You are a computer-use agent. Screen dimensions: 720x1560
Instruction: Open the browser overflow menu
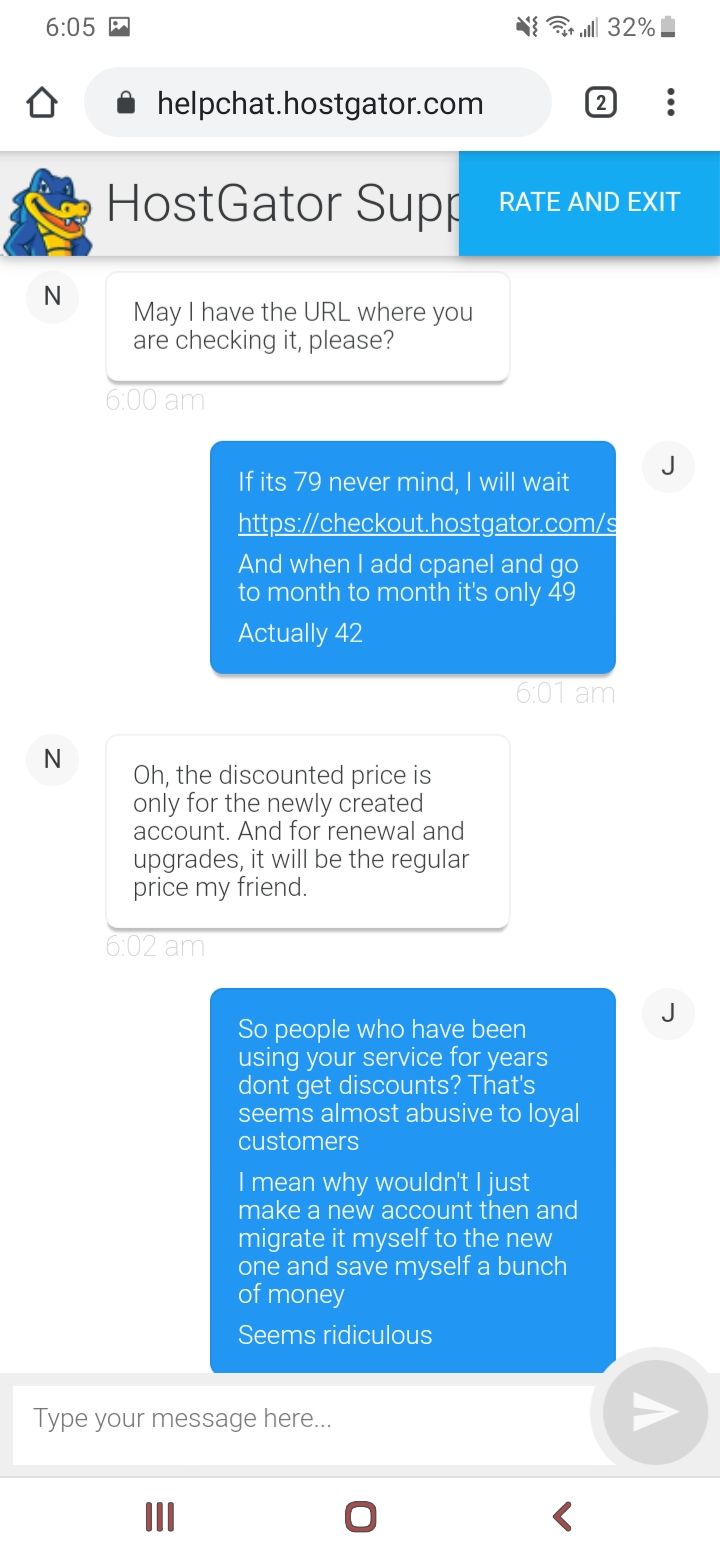point(670,102)
